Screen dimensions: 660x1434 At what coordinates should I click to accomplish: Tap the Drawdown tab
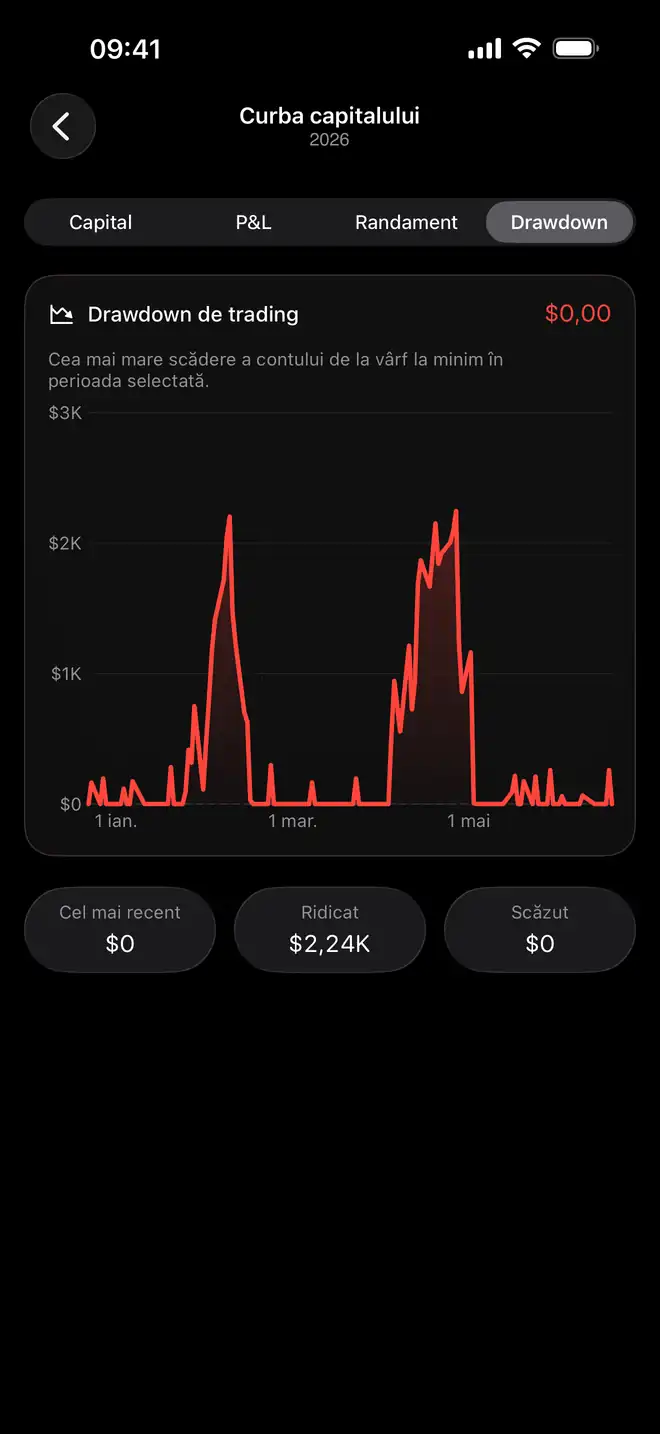[559, 222]
